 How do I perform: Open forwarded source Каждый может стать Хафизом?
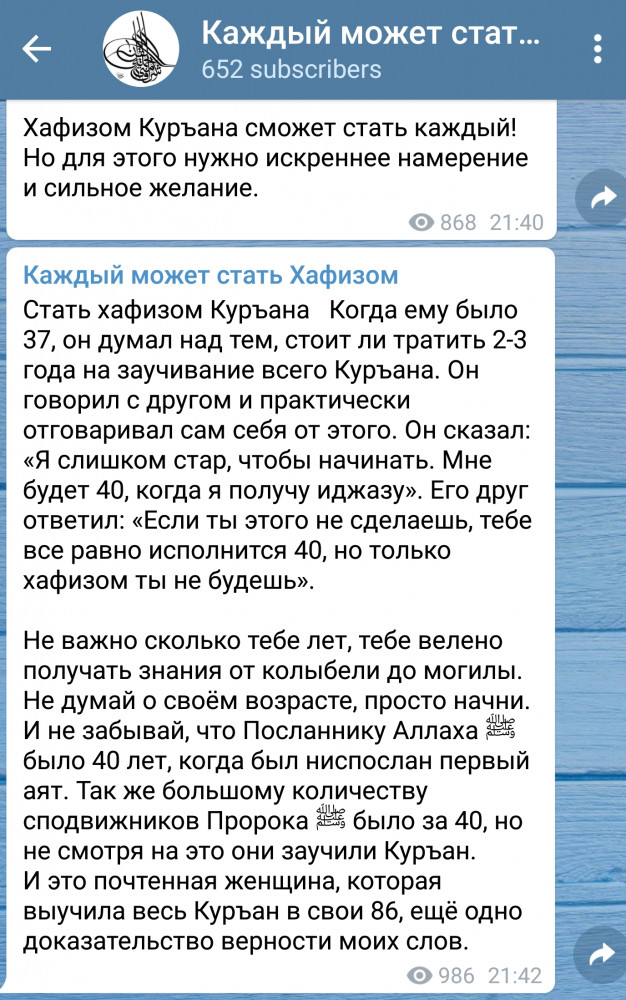pyautogui.click(x=210, y=275)
